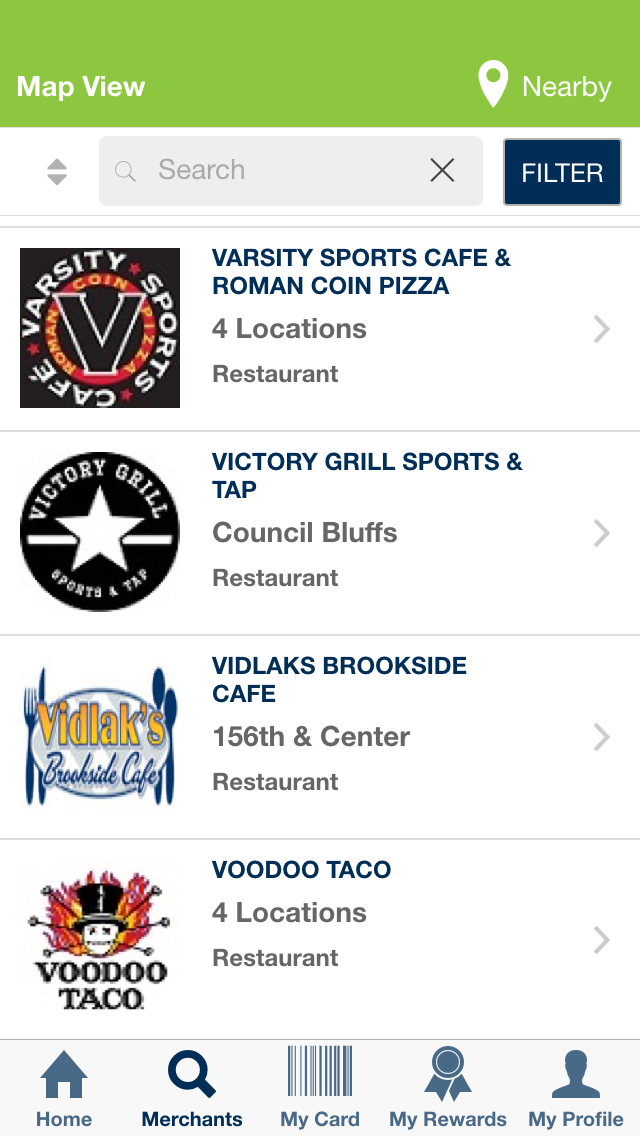Open the sort order arrows
The height and width of the screenshot is (1136, 640).
pyautogui.click(x=57, y=172)
